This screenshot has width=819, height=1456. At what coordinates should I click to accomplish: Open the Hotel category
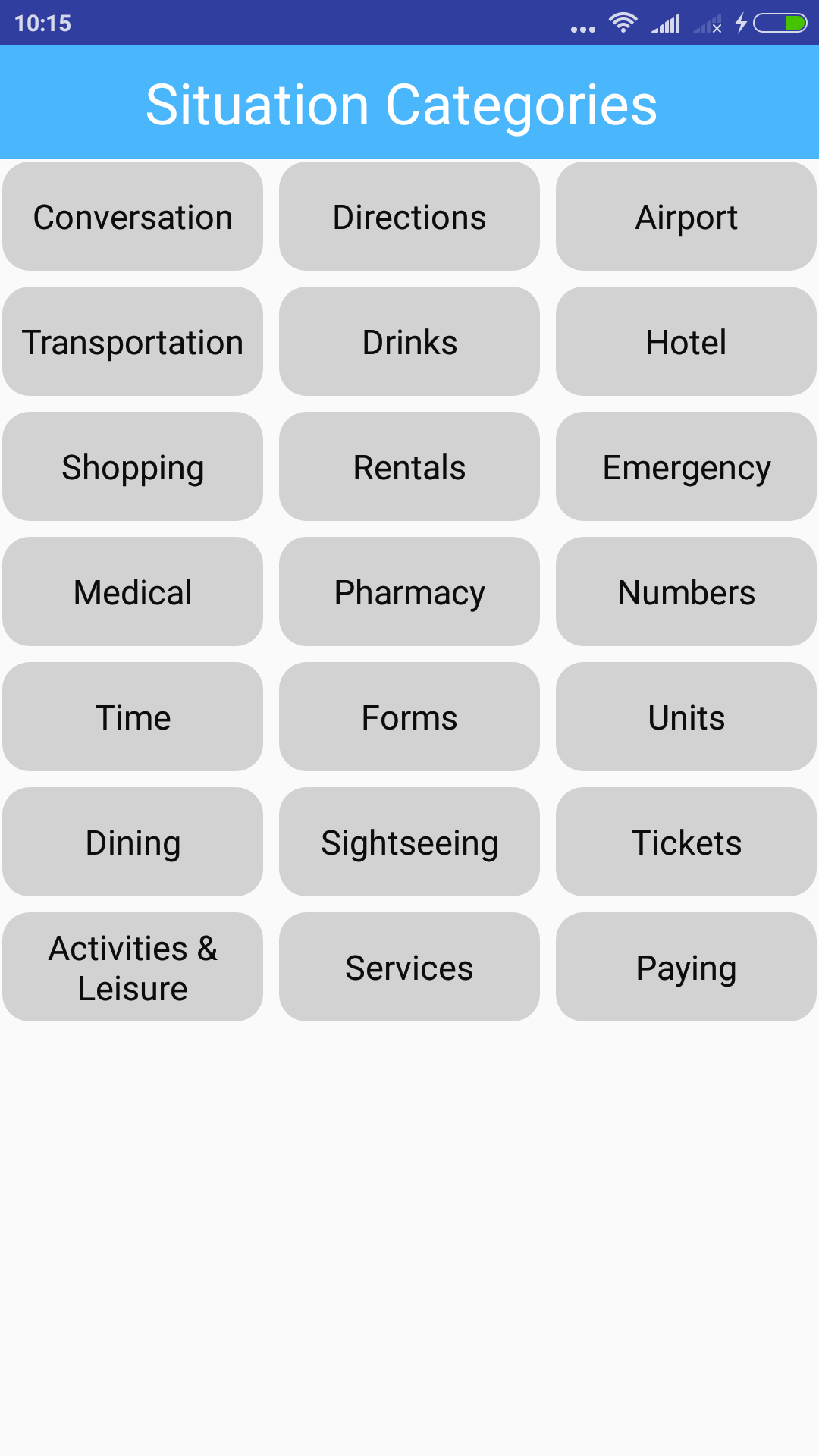coord(686,342)
